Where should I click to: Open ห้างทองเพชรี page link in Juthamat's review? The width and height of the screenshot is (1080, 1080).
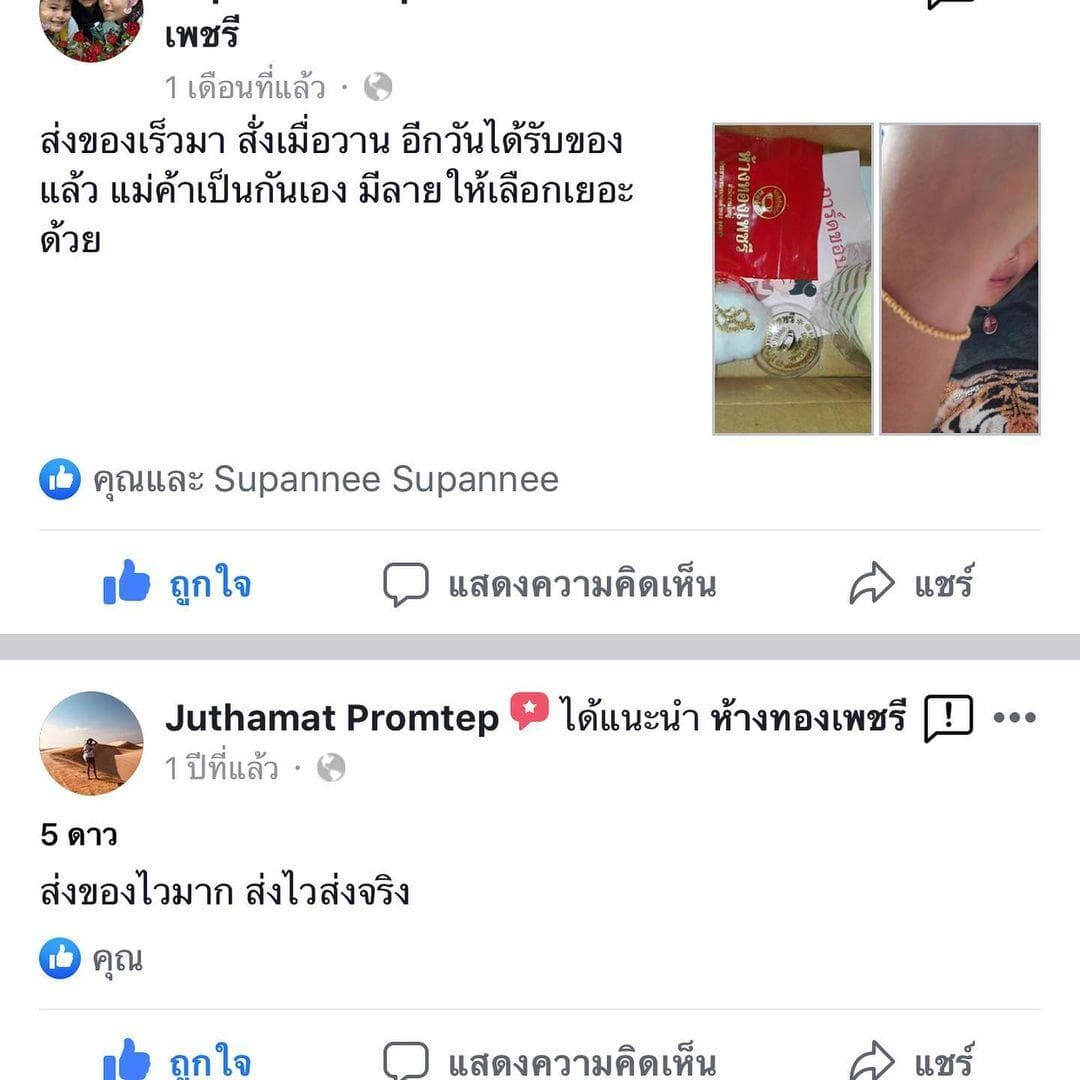[x=808, y=717]
